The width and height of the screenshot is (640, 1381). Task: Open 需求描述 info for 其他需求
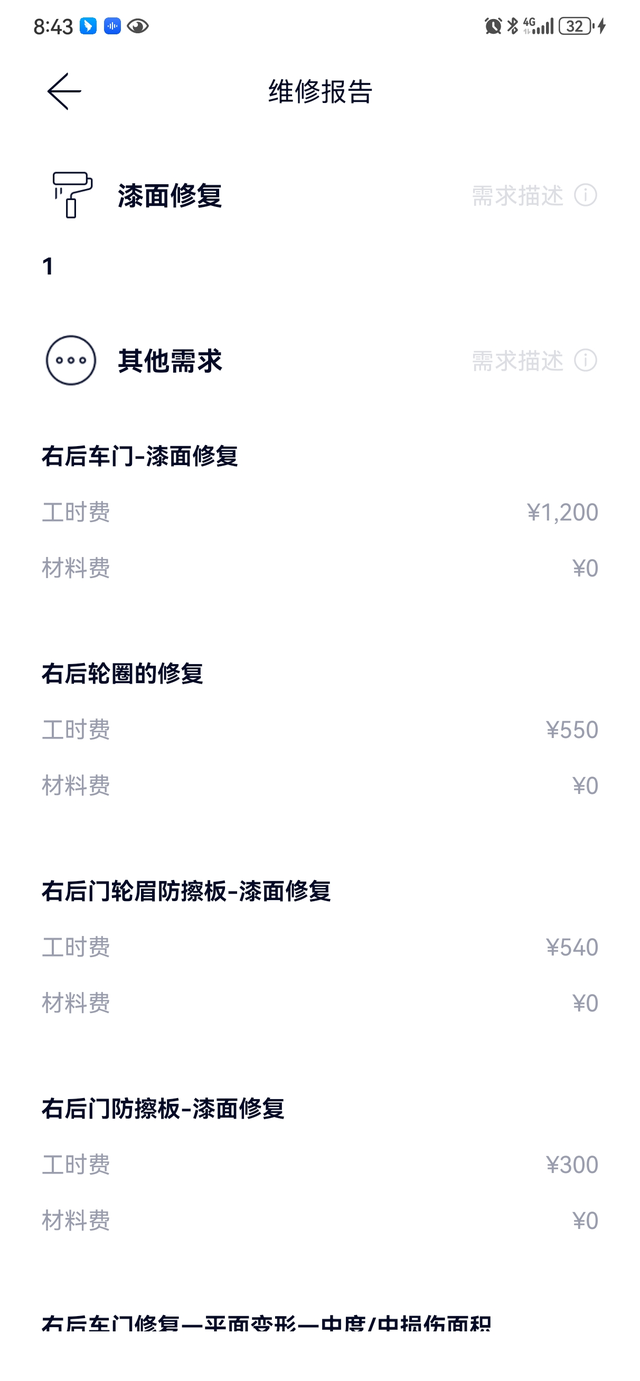click(x=585, y=360)
